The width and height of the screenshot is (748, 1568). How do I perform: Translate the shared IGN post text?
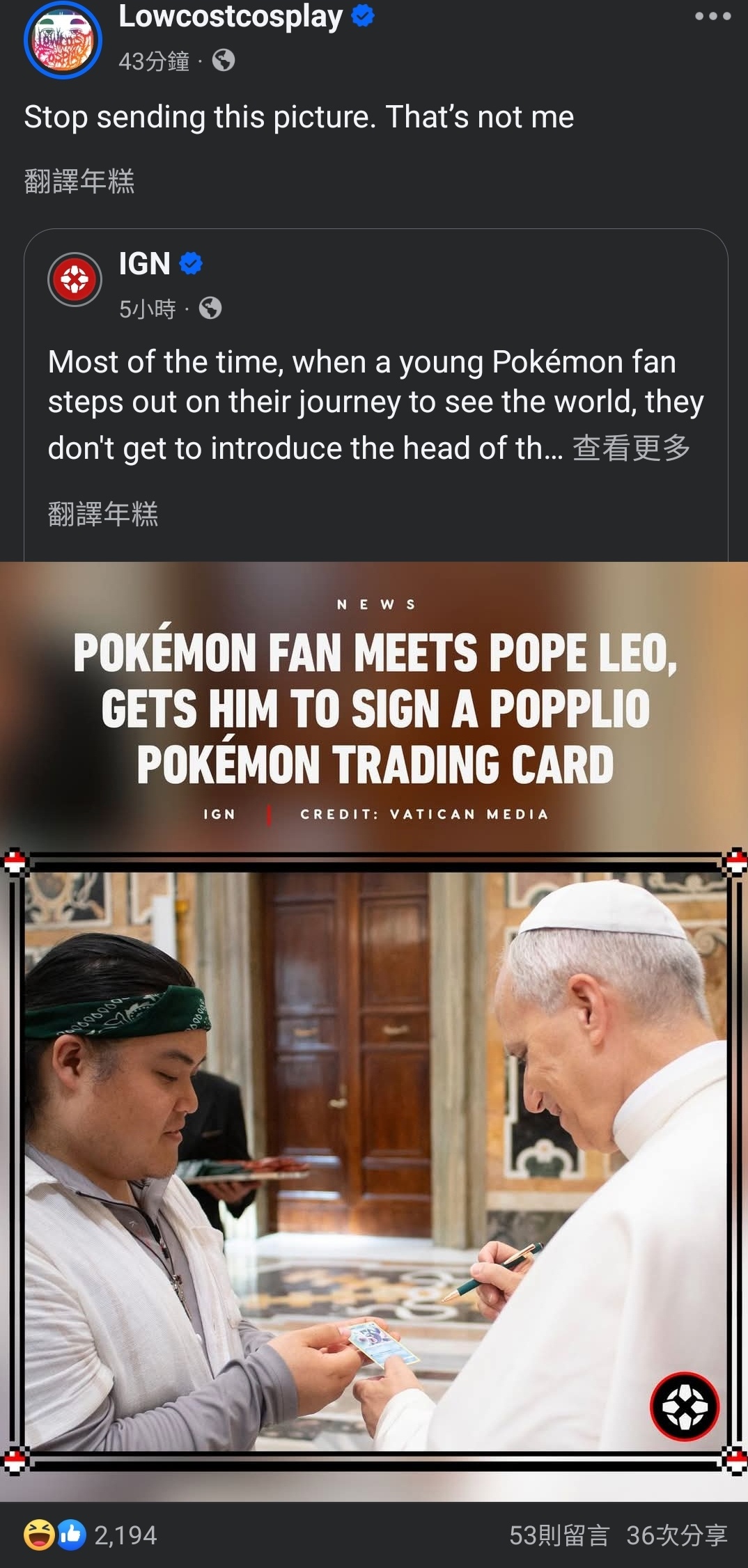point(103,514)
